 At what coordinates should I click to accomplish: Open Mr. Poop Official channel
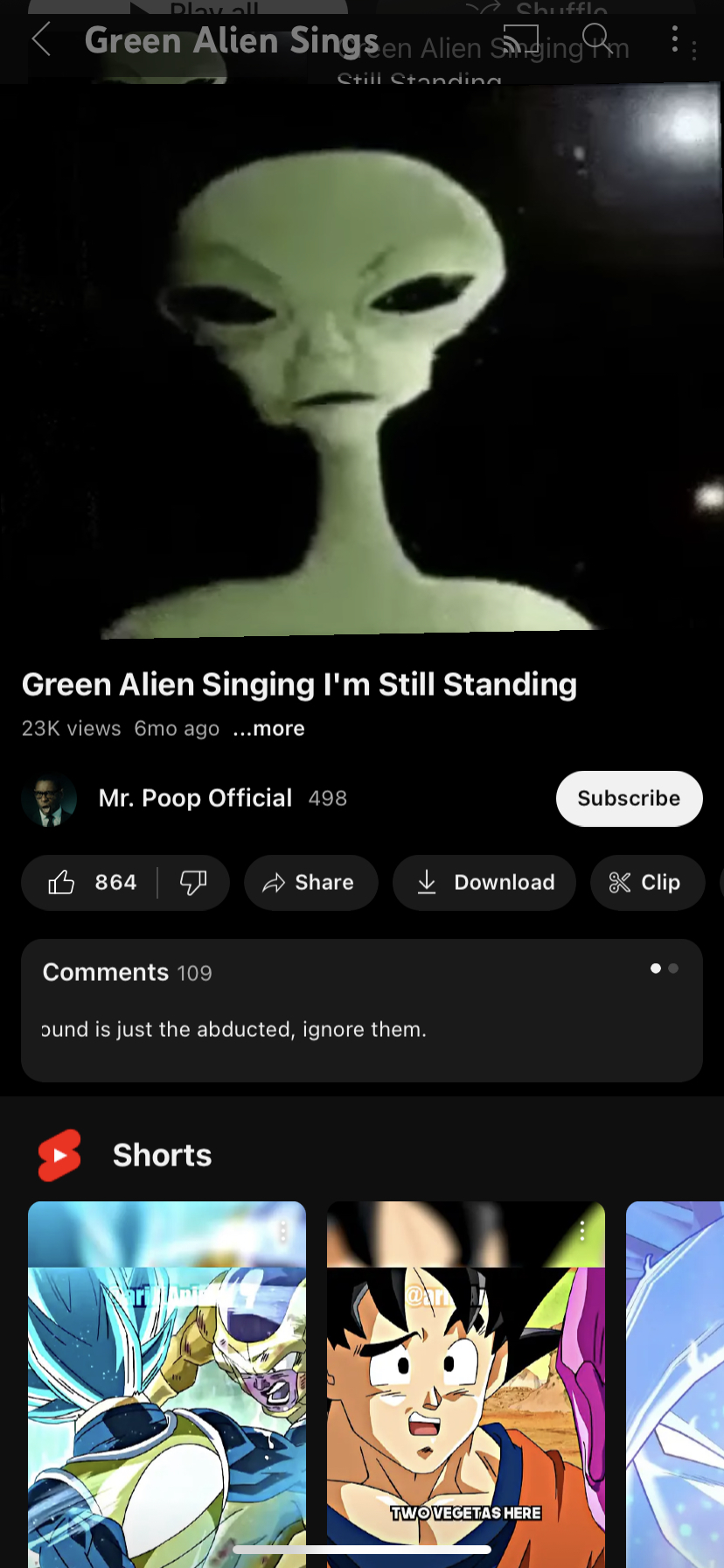194,798
